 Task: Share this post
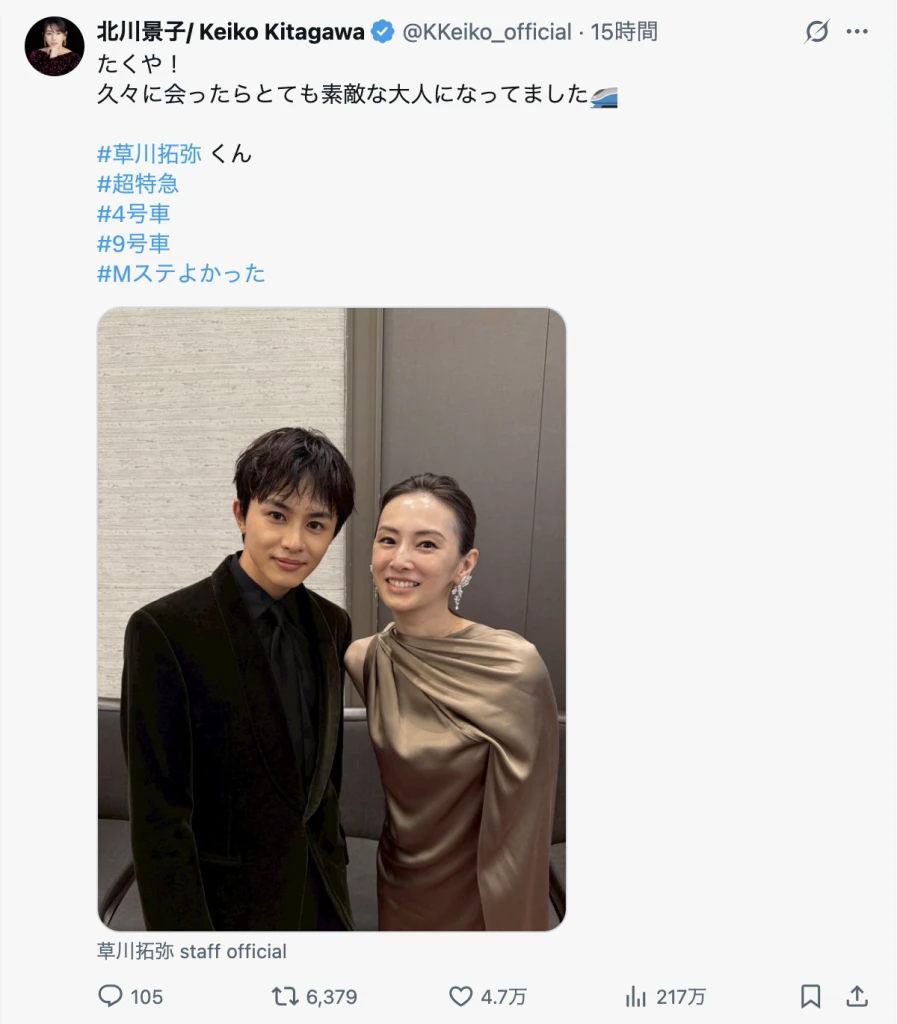857,996
